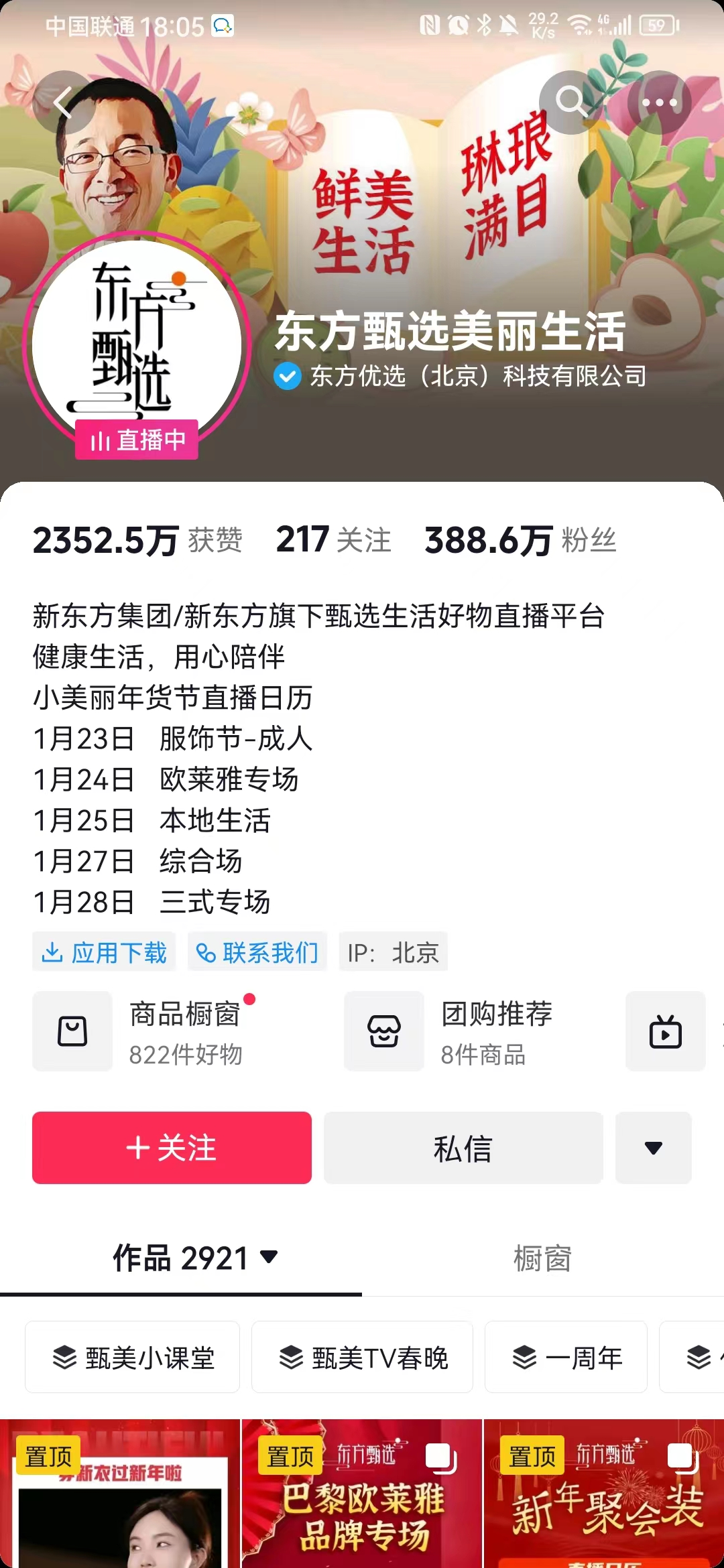The width and height of the screenshot is (724, 1568).
Task: Expand the dropdown arrow next to 私信
Action: 653,1148
